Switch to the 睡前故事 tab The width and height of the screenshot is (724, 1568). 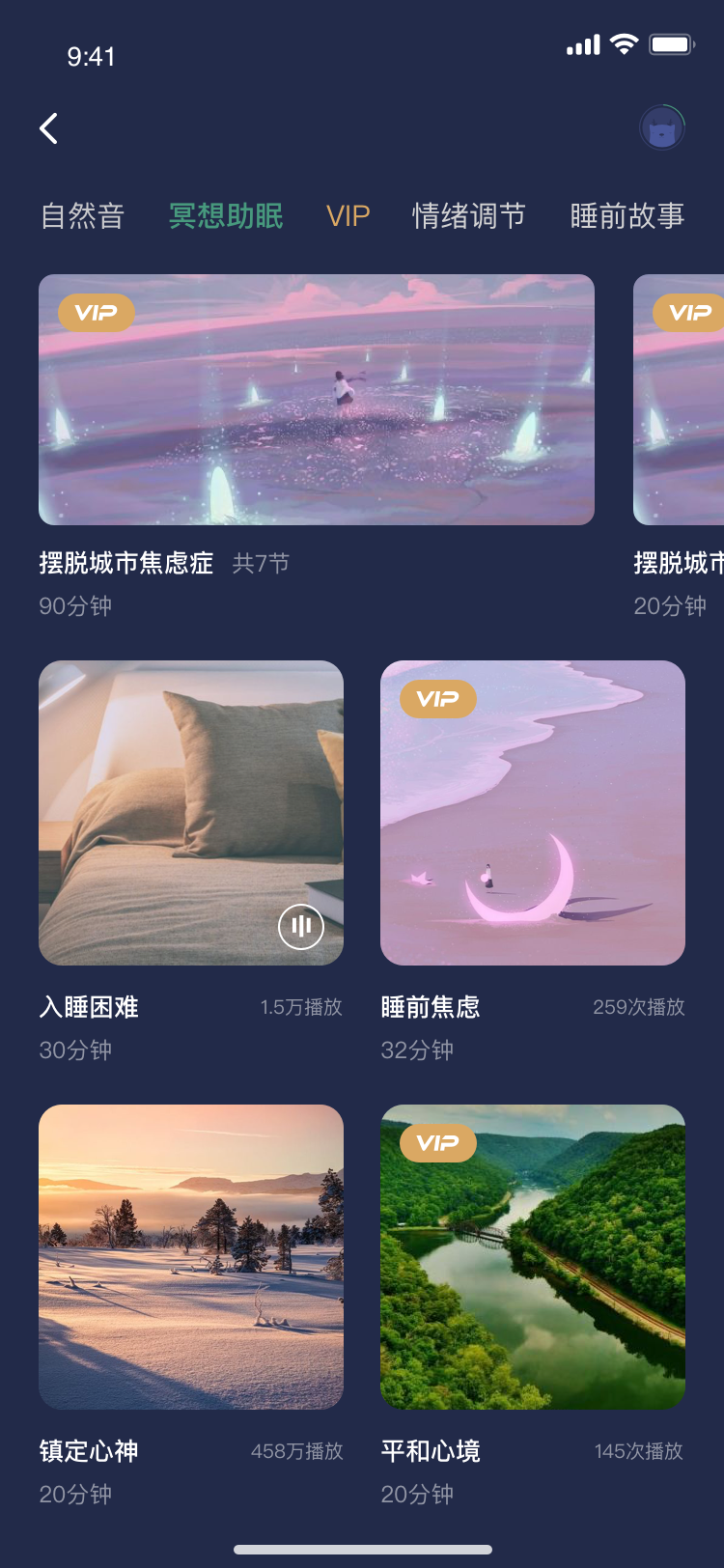click(x=627, y=216)
